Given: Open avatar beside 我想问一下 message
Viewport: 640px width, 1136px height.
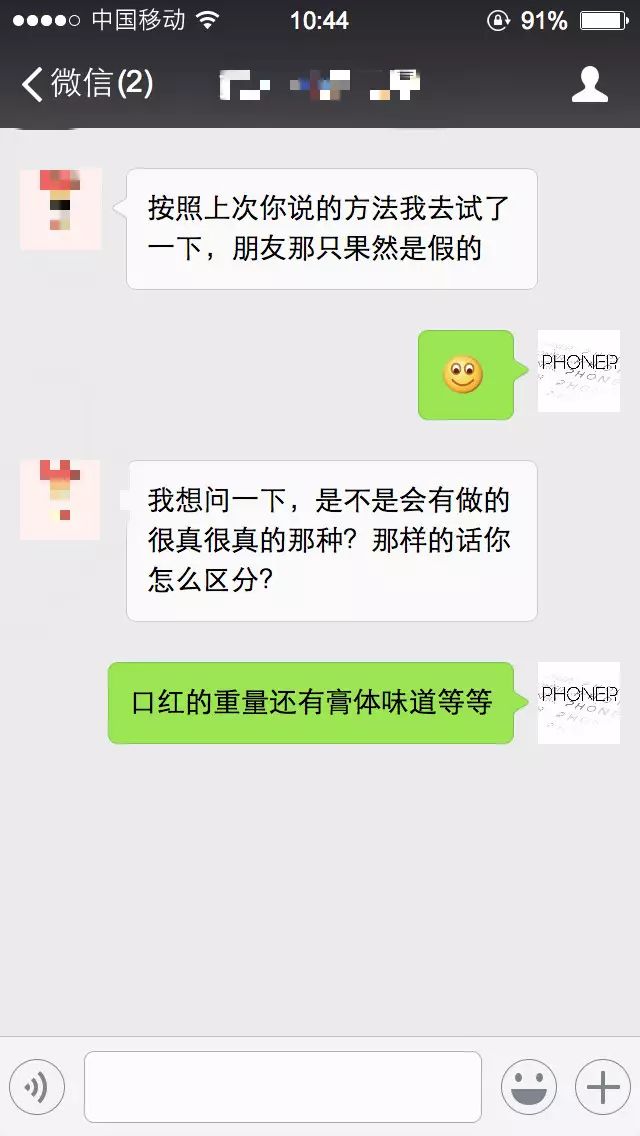Looking at the screenshot, I should (60, 500).
